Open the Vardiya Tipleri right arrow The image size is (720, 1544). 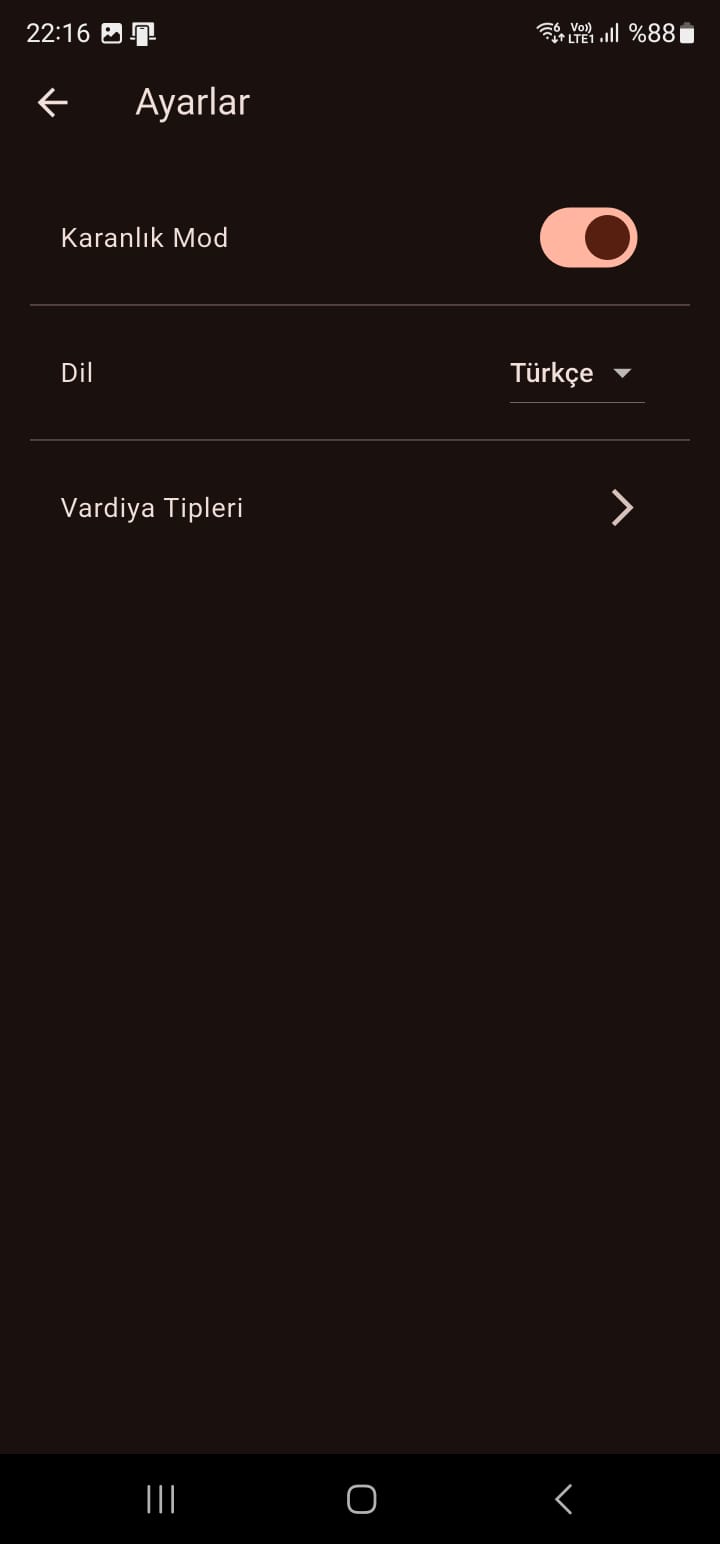click(x=622, y=507)
